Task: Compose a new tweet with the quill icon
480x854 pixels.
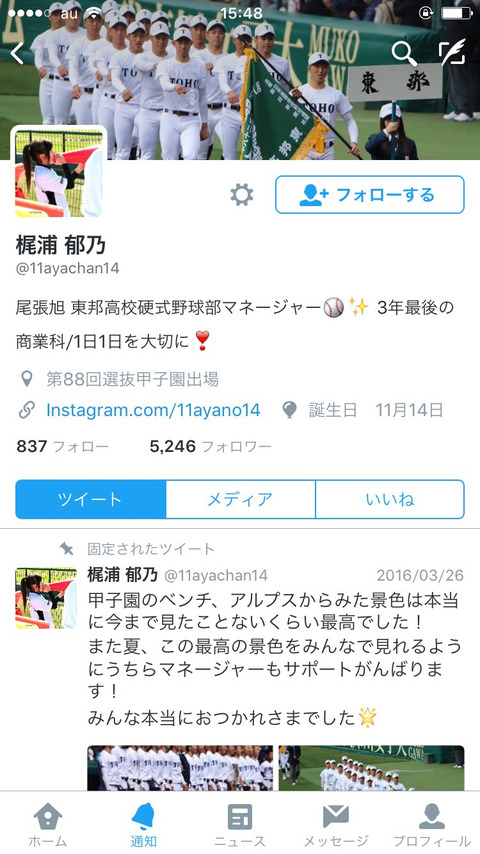Action: click(453, 52)
